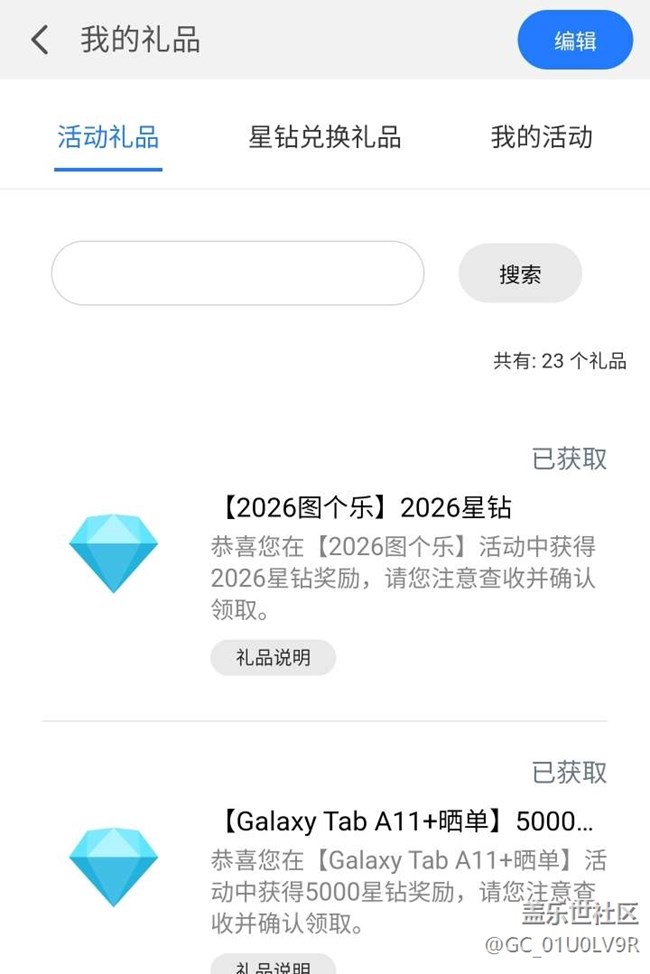The width and height of the screenshot is (650, 974).
Task: Open the Galaxy Tab A11+晒单 gift
Action: coord(405,822)
